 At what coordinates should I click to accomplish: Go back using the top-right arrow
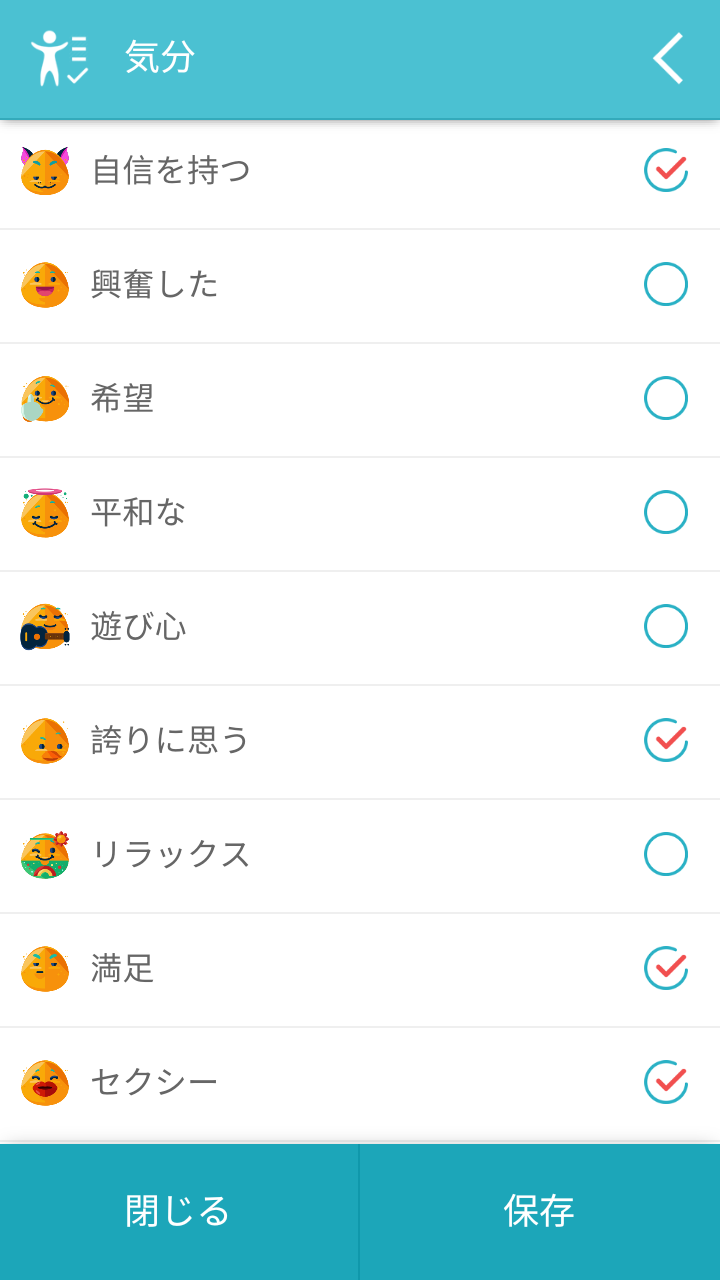pyautogui.click(x=668, y=58)
